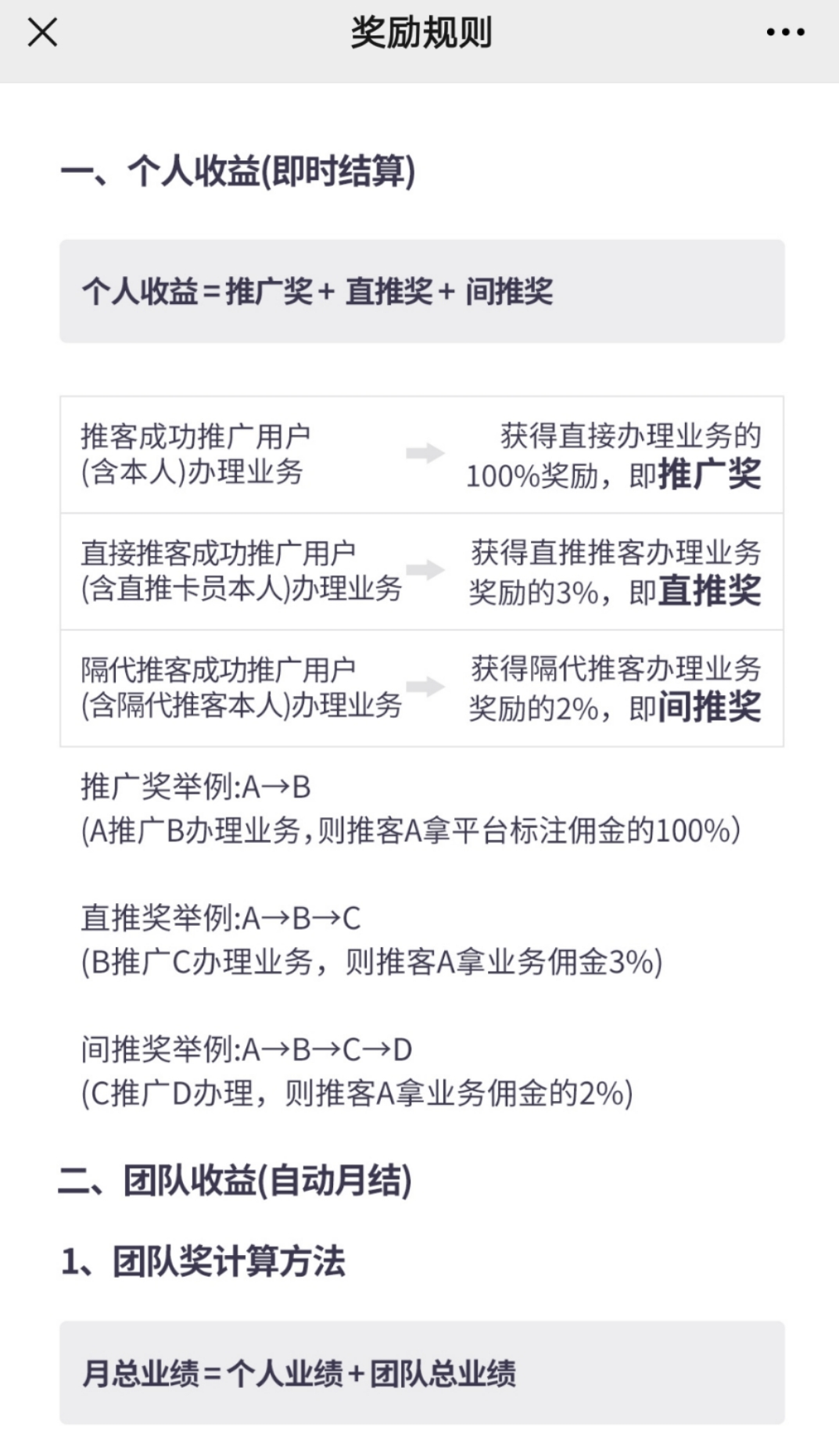Close the 奖励规则 page
The image size is (839, 1456).
pos(42,33)
